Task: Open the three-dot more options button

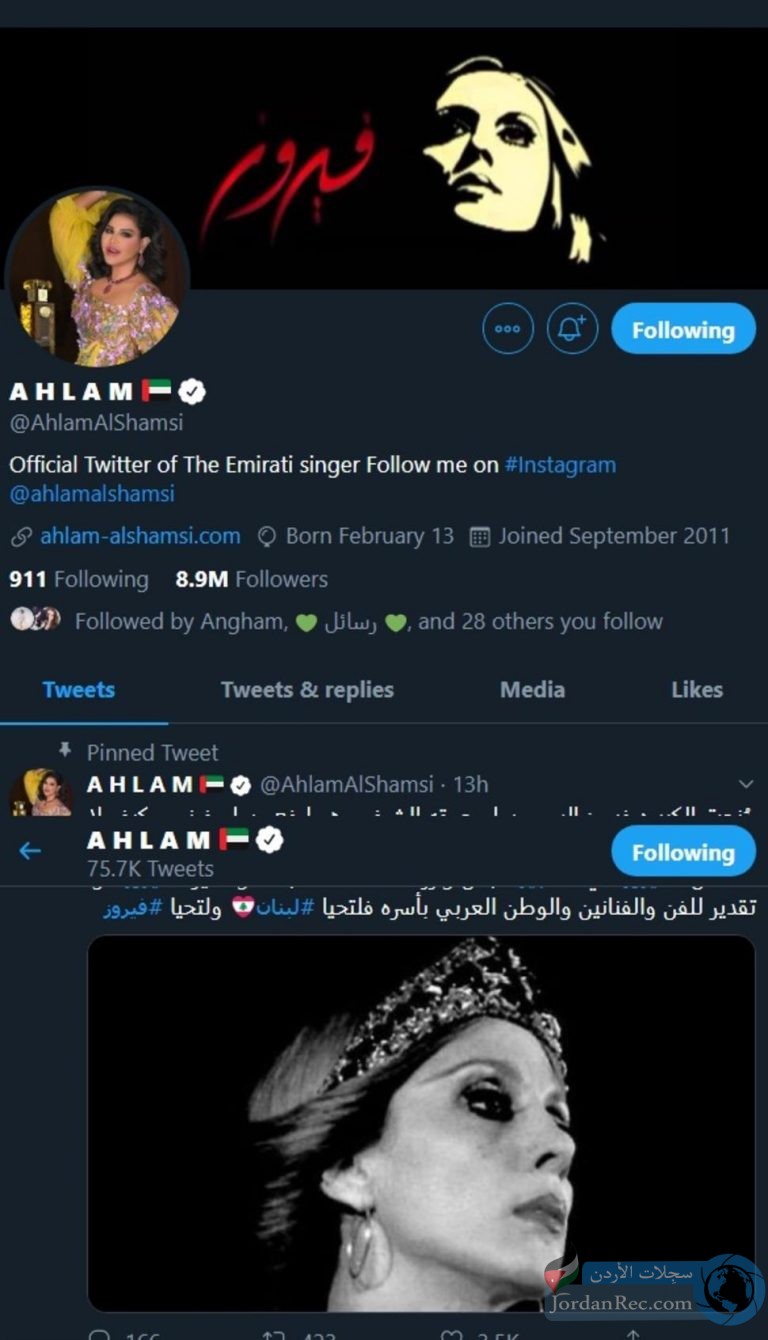Action: tap(508, 329)
